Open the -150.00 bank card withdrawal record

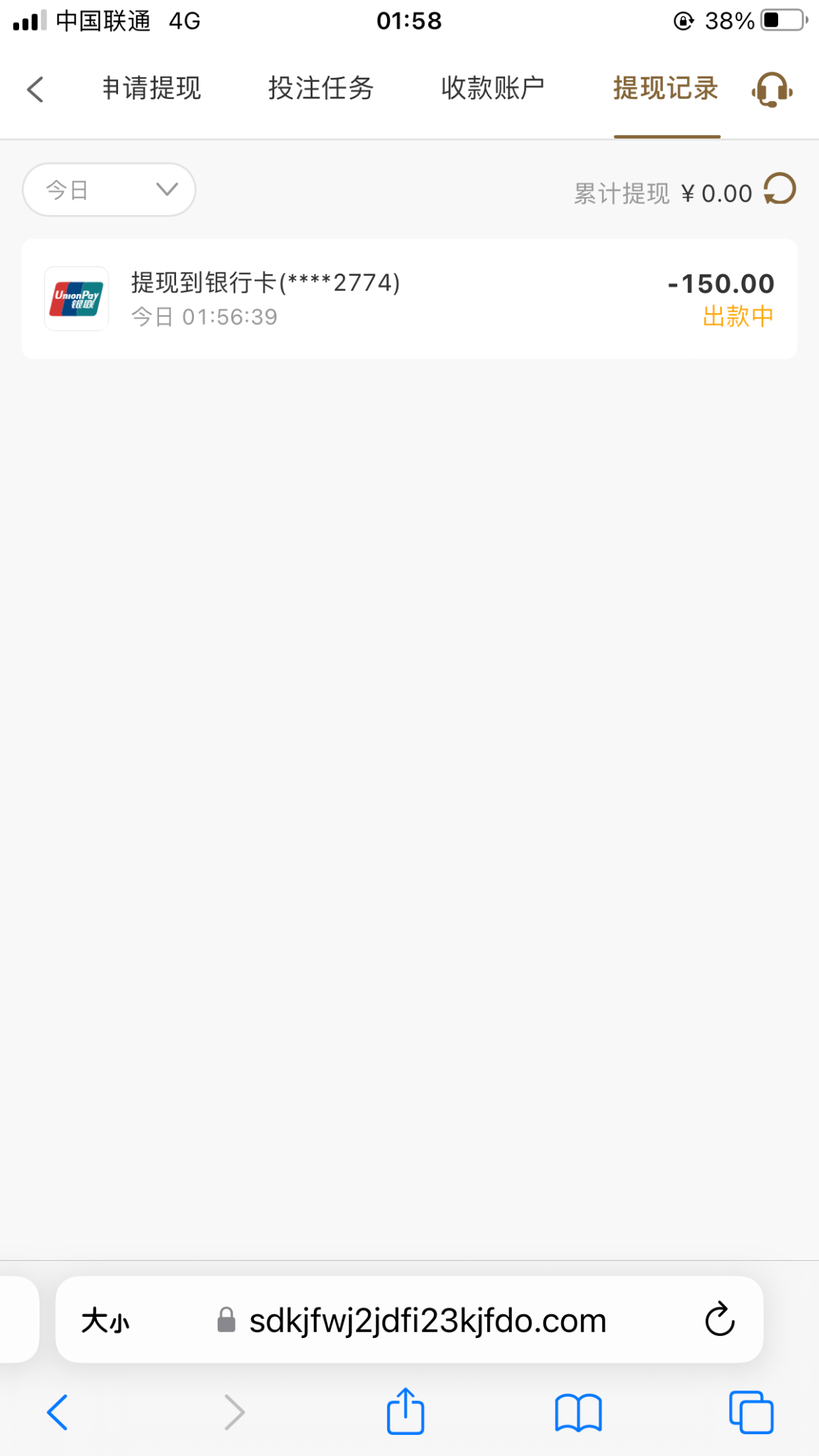(409, 299)
